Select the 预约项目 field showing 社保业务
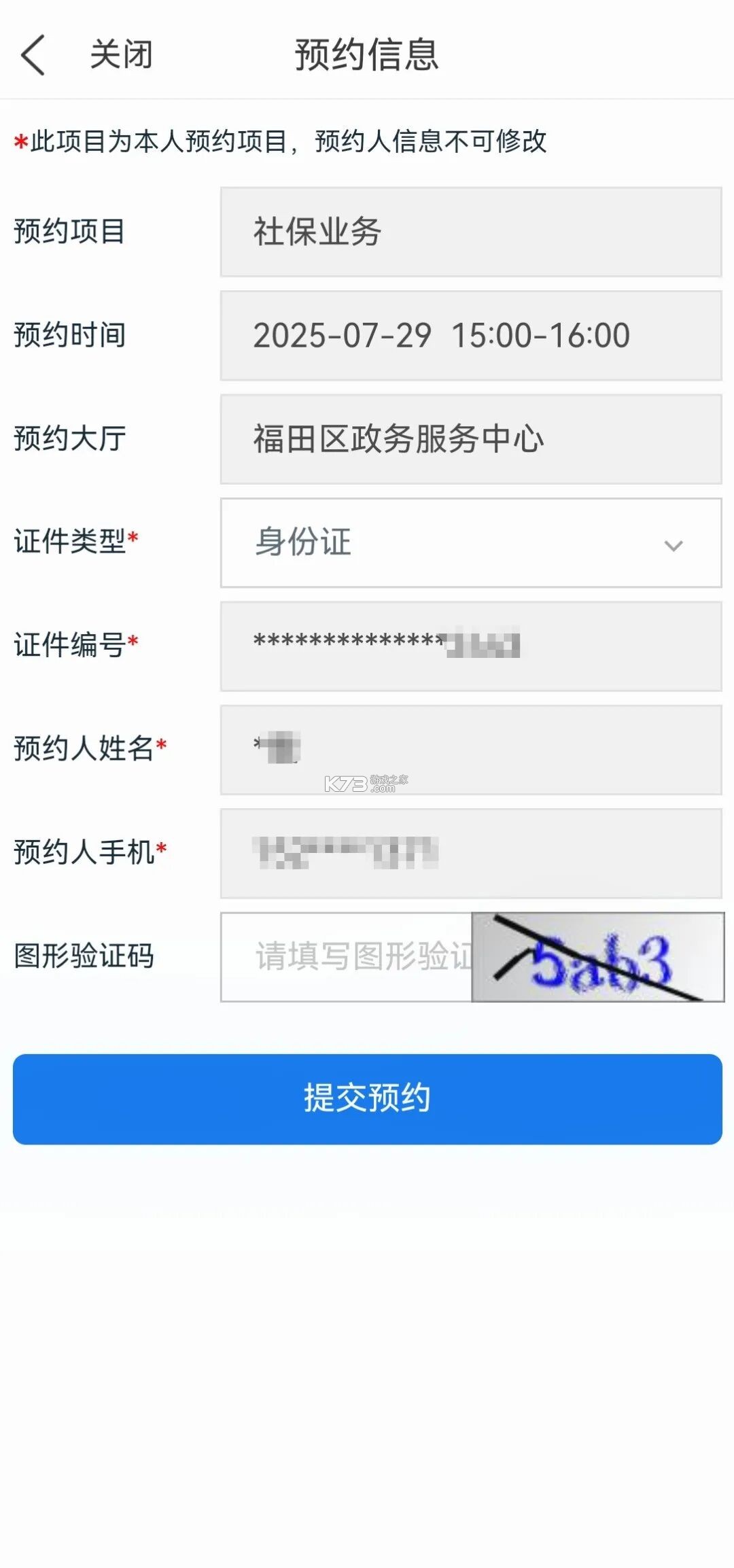 (x=471, y=231)
